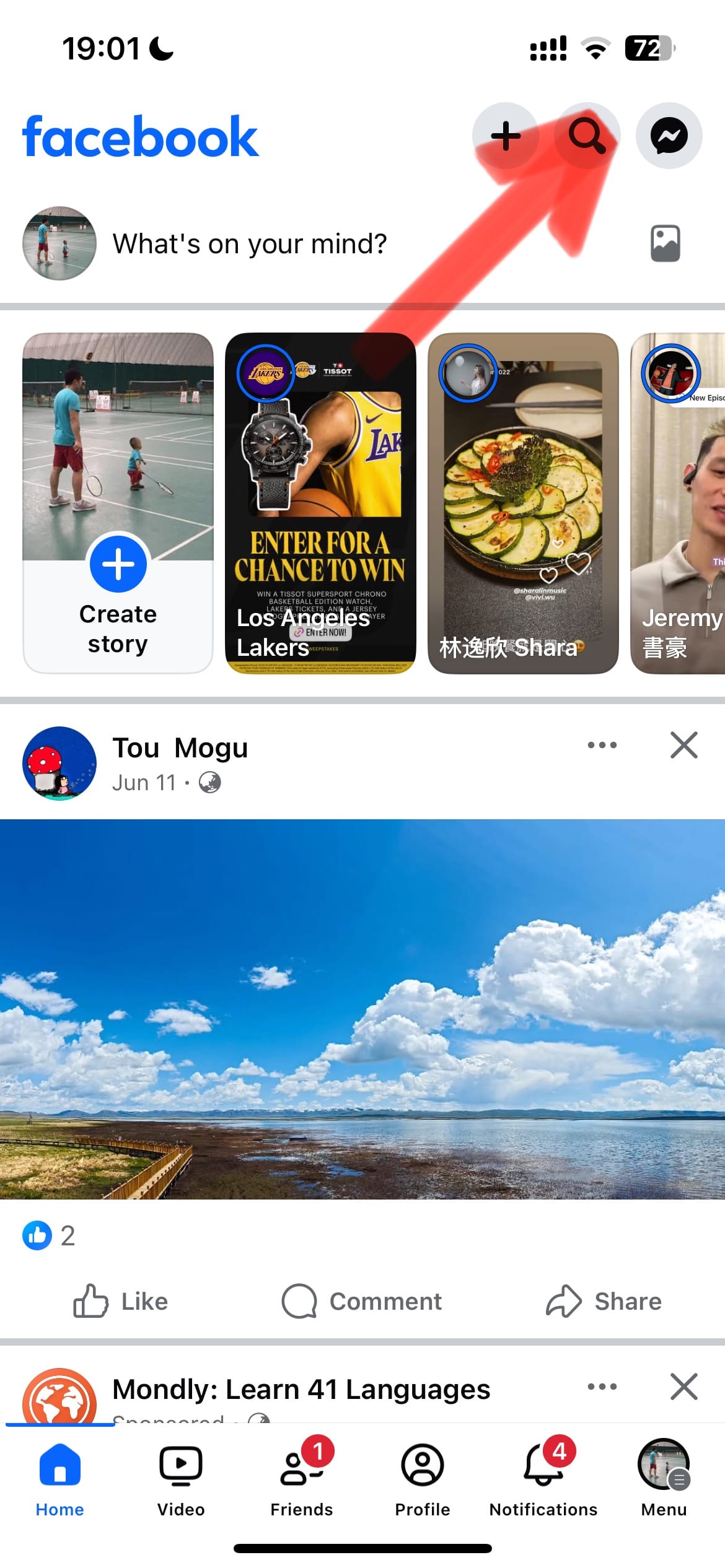This screenshot has width=725, height=1568.
Task: Comment on Tou Mogu's post
Action: 362,1301
